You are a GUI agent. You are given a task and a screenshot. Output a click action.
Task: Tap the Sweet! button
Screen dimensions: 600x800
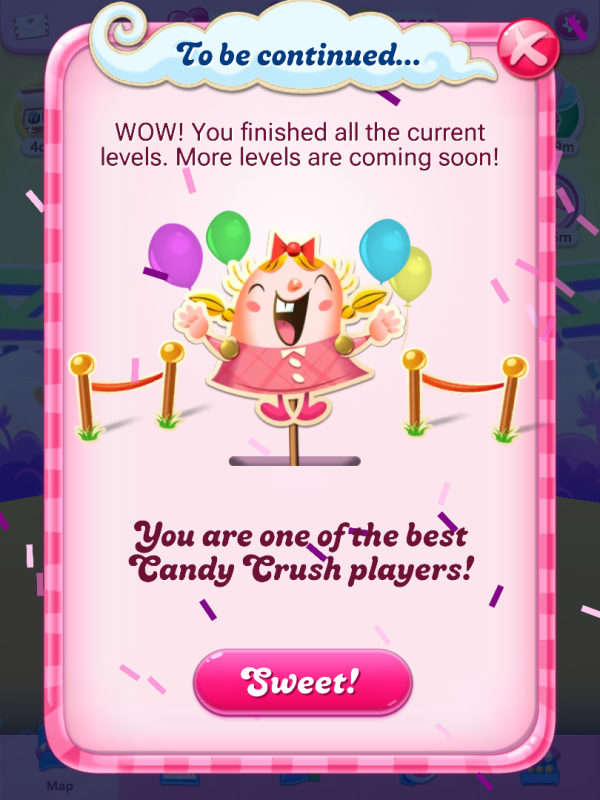tap(302, 683)
